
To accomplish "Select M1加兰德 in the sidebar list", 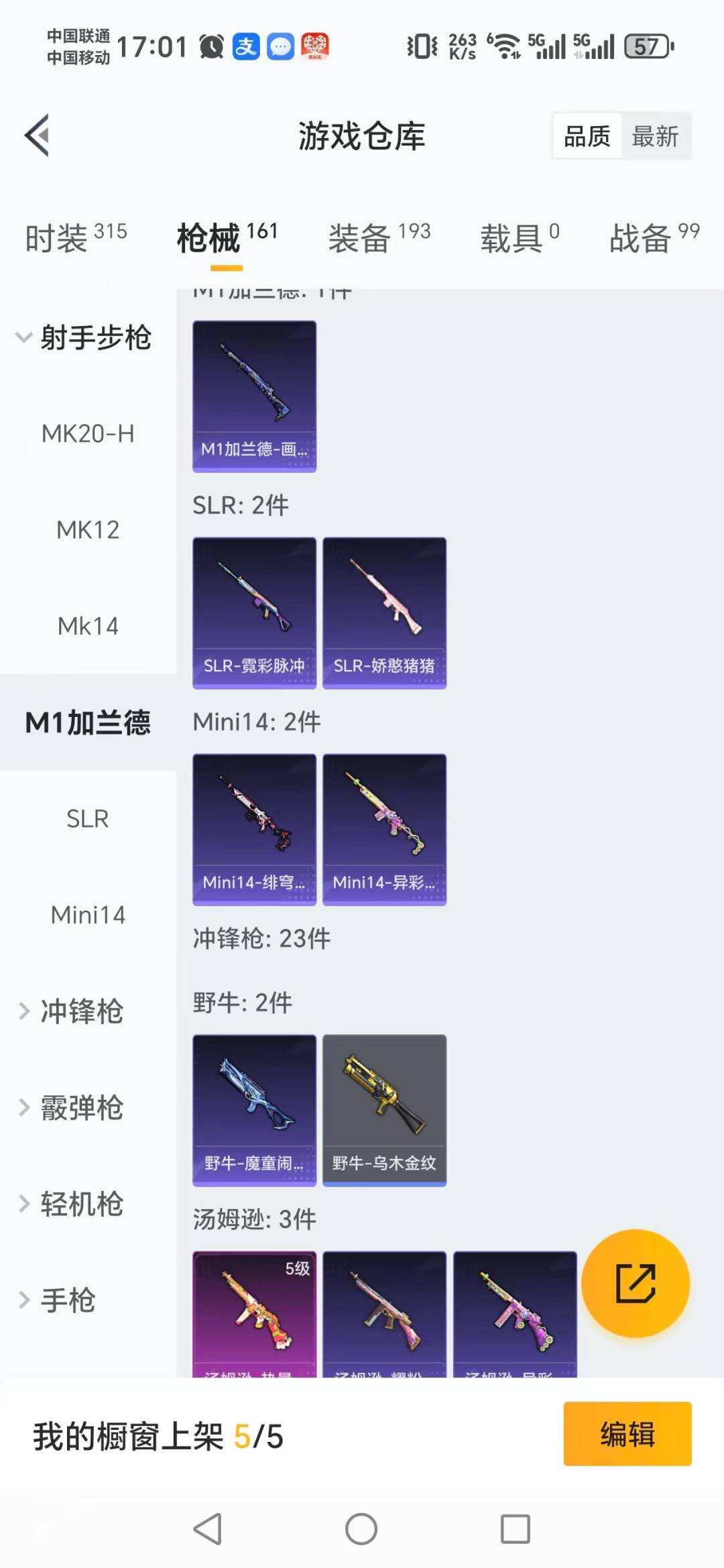I will click(x=89, y=723).
